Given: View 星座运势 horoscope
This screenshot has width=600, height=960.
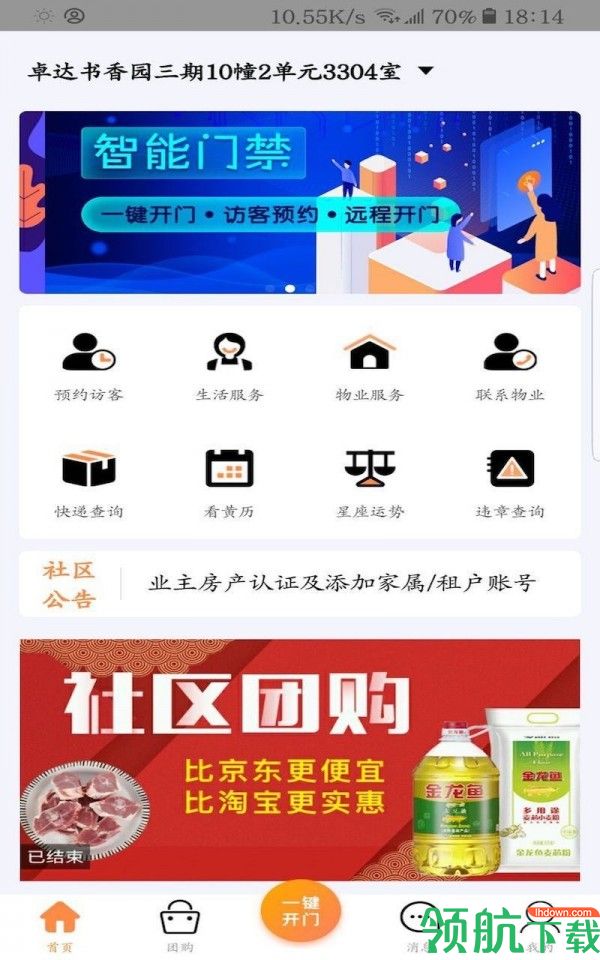Looking at the screenshot, I should pyautogui.click(x=370, y=481).
